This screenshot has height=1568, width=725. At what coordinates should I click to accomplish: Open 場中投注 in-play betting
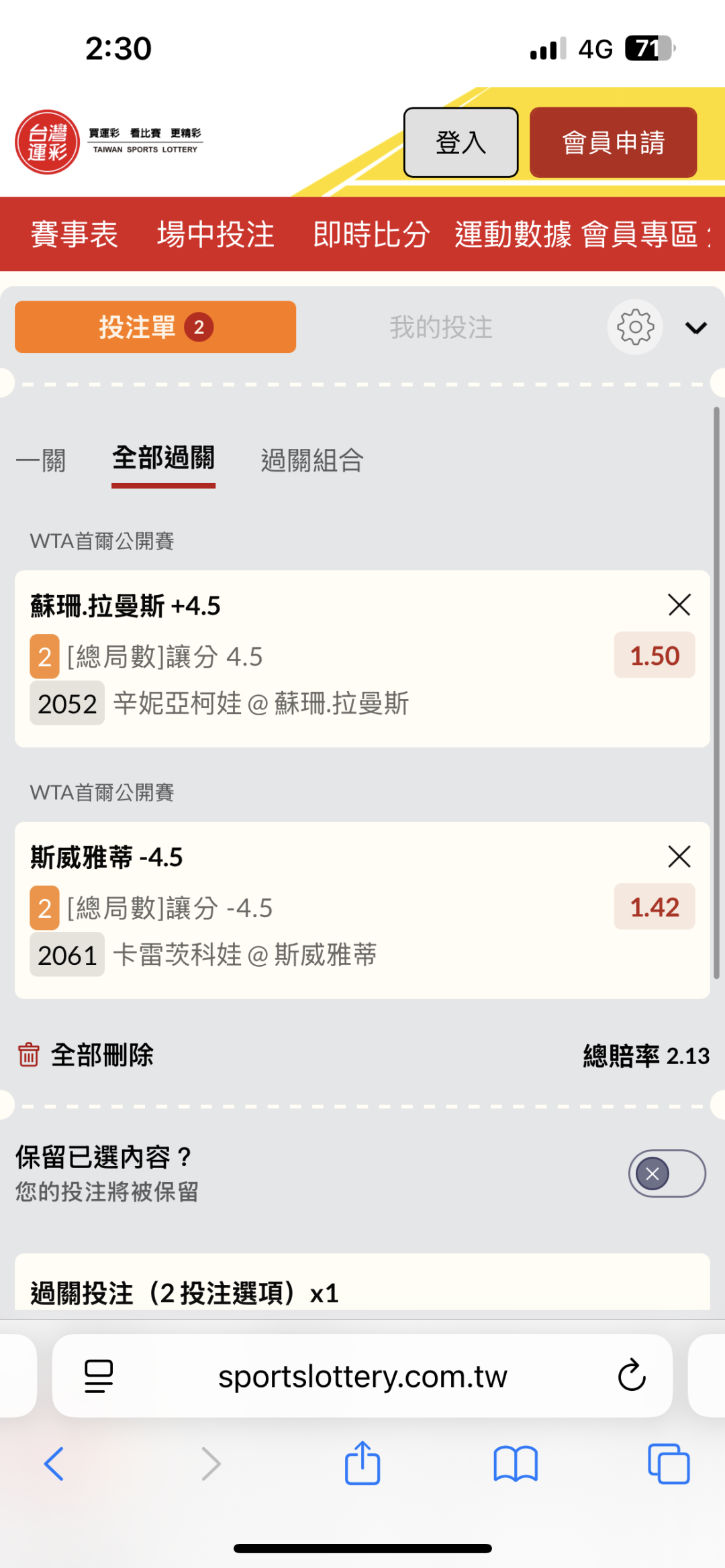215,234
